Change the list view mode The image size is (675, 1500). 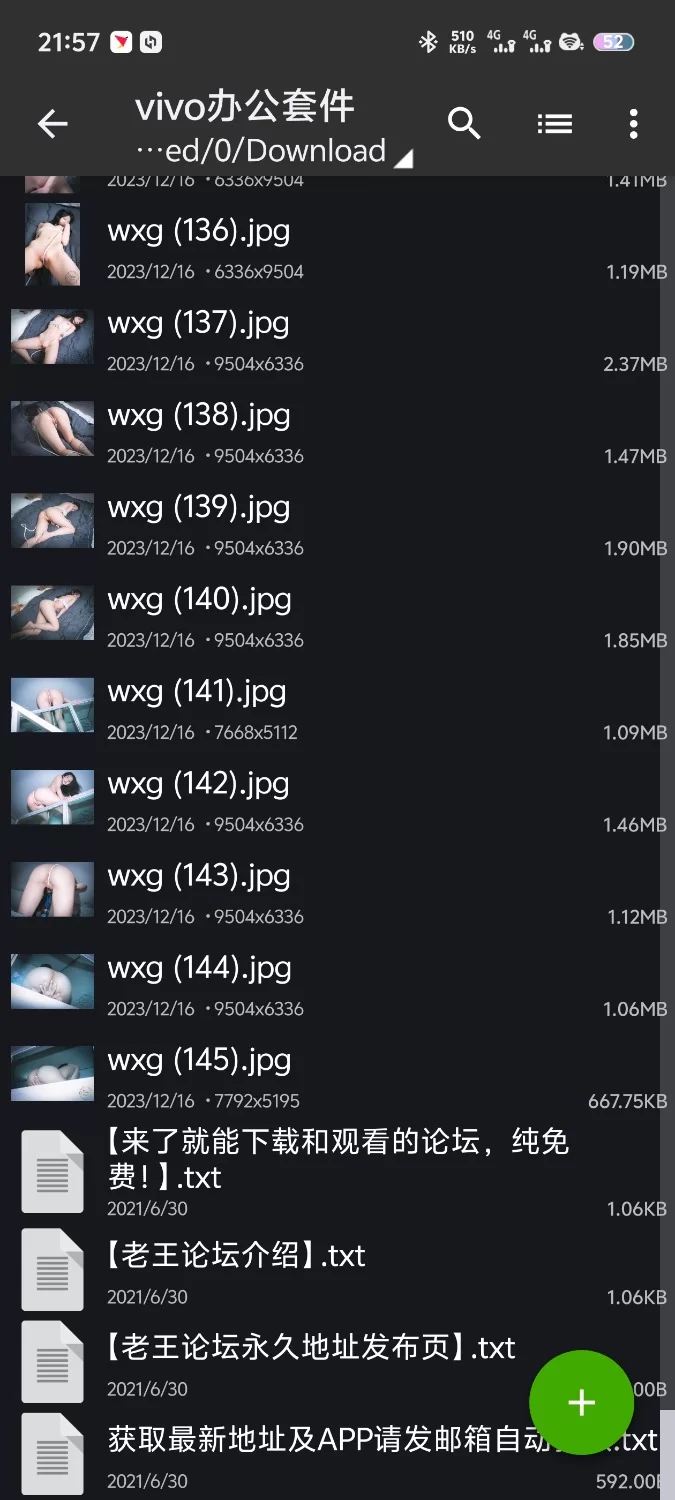[554, 124]
